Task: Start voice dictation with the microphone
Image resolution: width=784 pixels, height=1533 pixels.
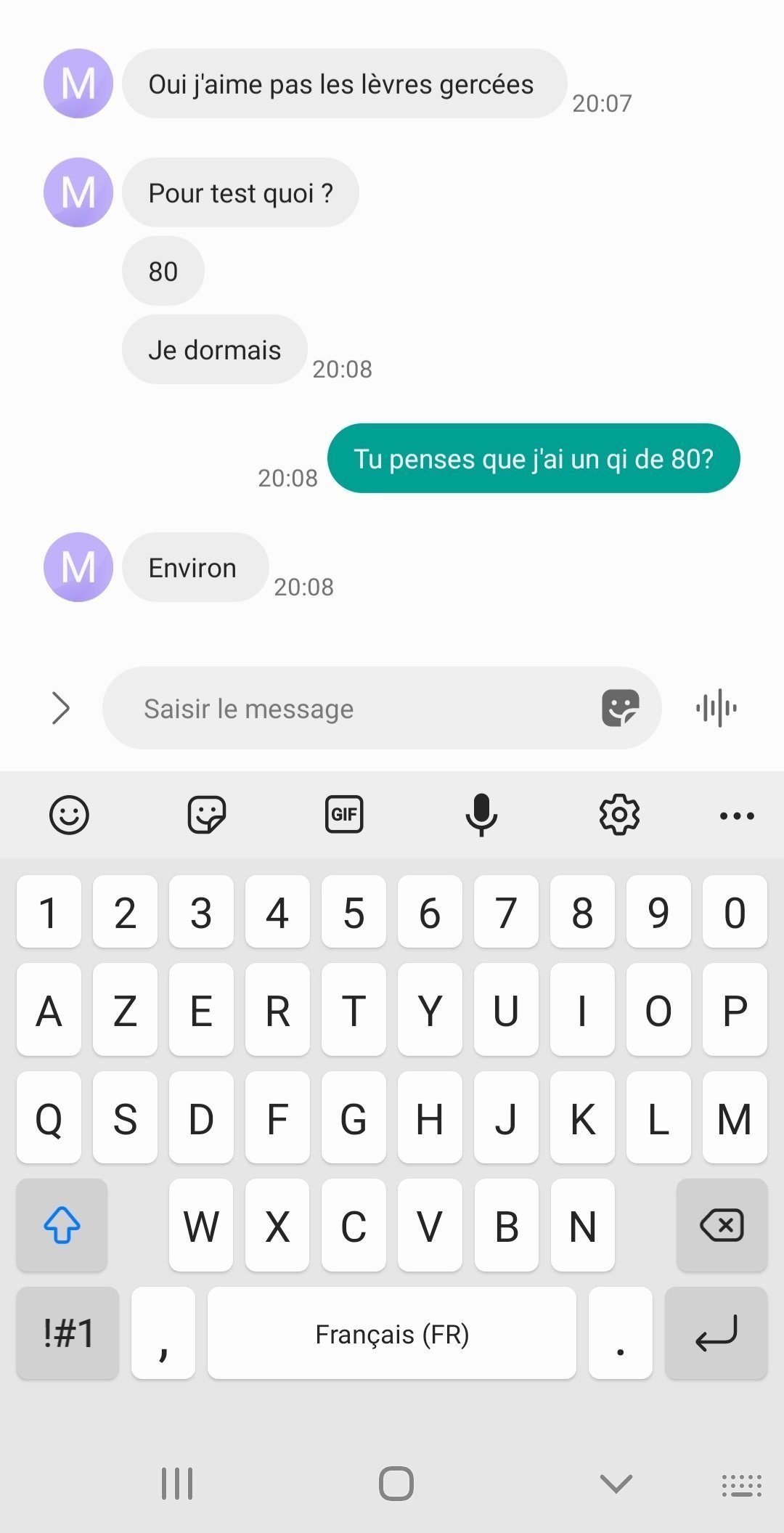Action: click(x=481, y=815)
